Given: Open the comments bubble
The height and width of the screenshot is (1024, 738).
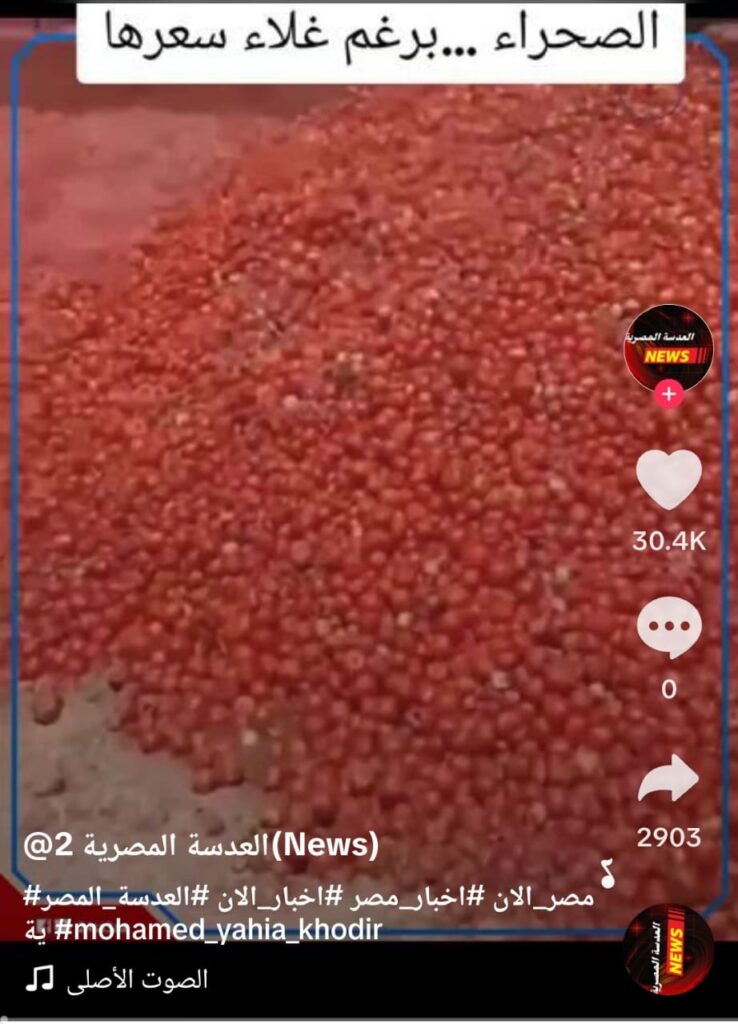Looking at the screenshot, I should point(669,628).
